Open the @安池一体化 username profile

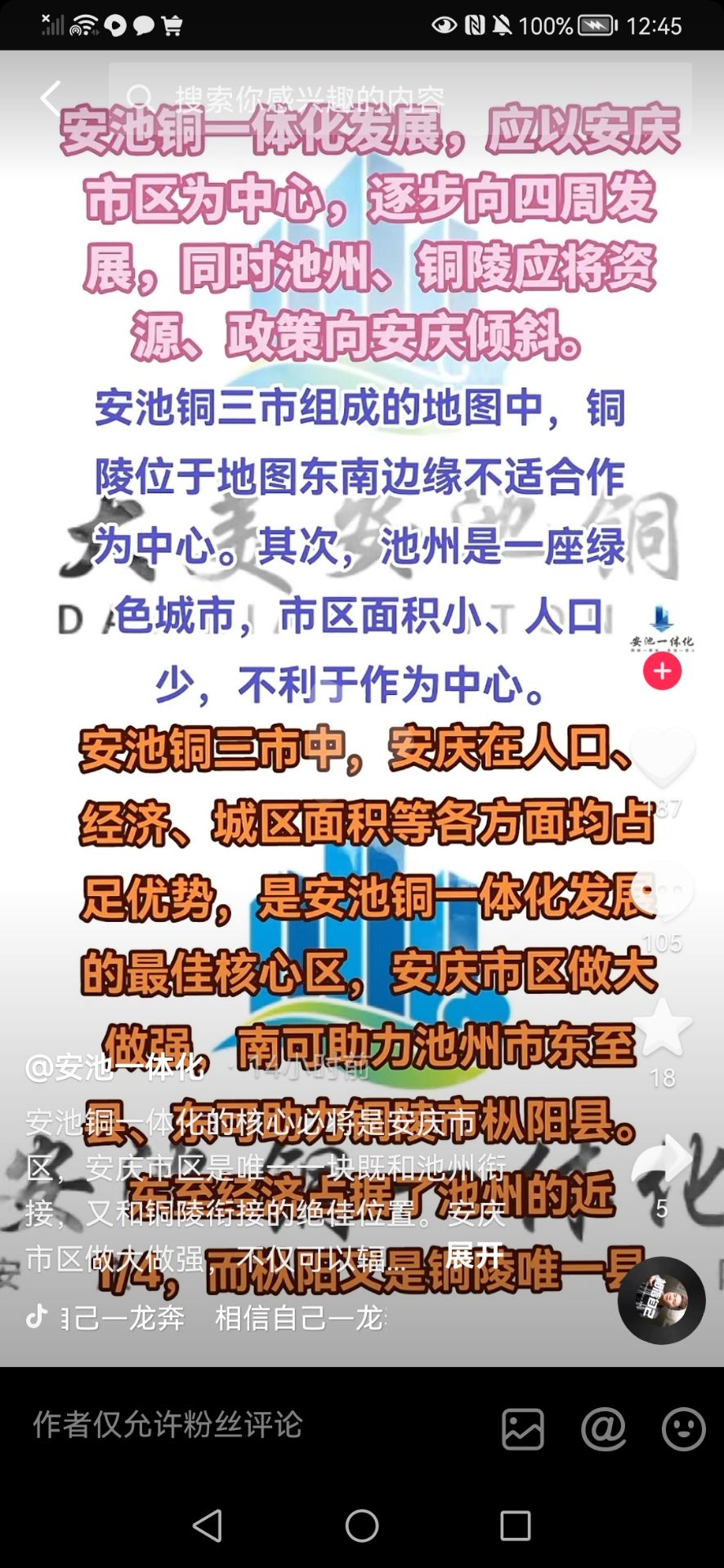(x=114, y=1067)
